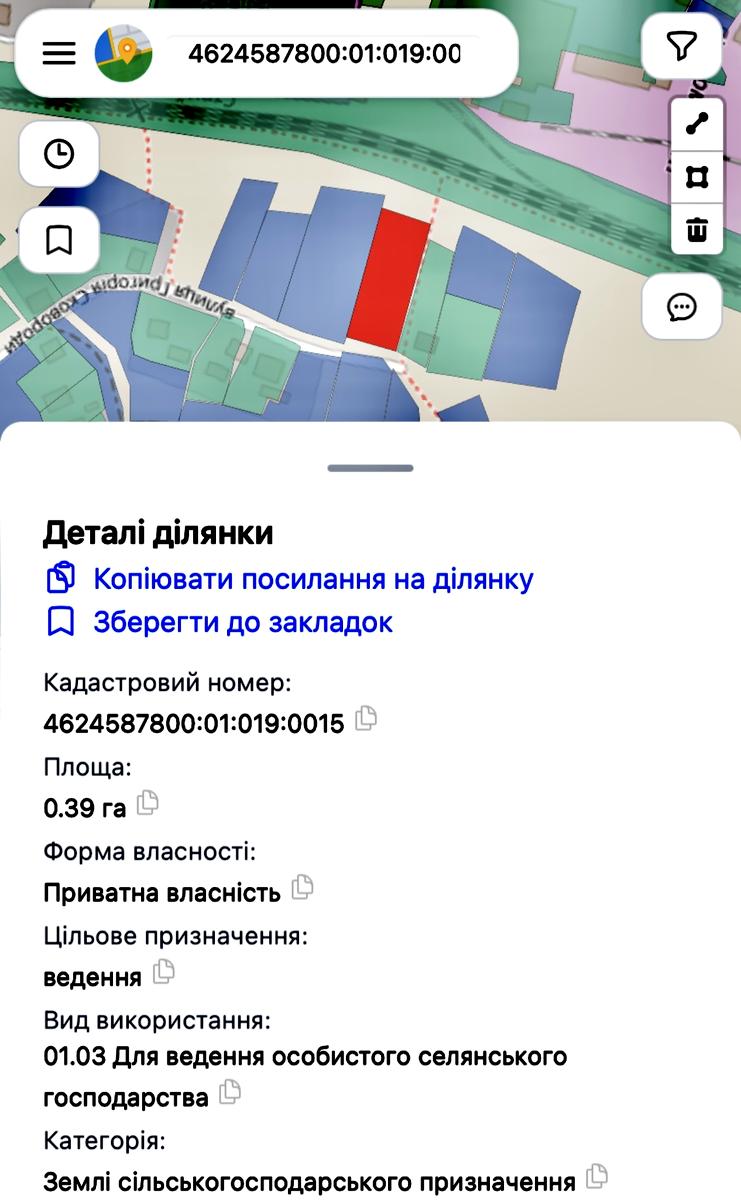Copy the agricultural land category value
741x1200 pixels.
pos(599,1177)
